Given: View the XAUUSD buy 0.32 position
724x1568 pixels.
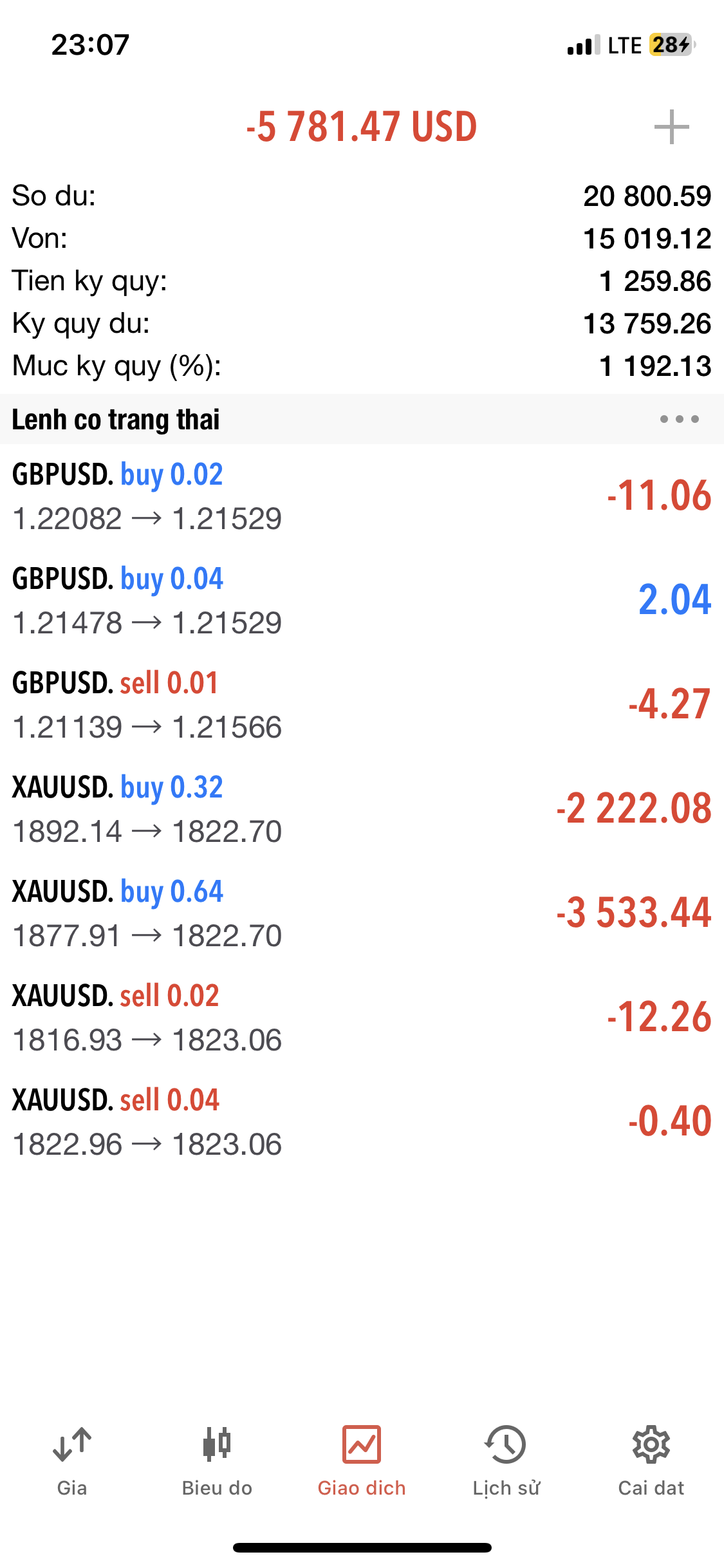Looking at the screenshot, I should tap(360, 809).
